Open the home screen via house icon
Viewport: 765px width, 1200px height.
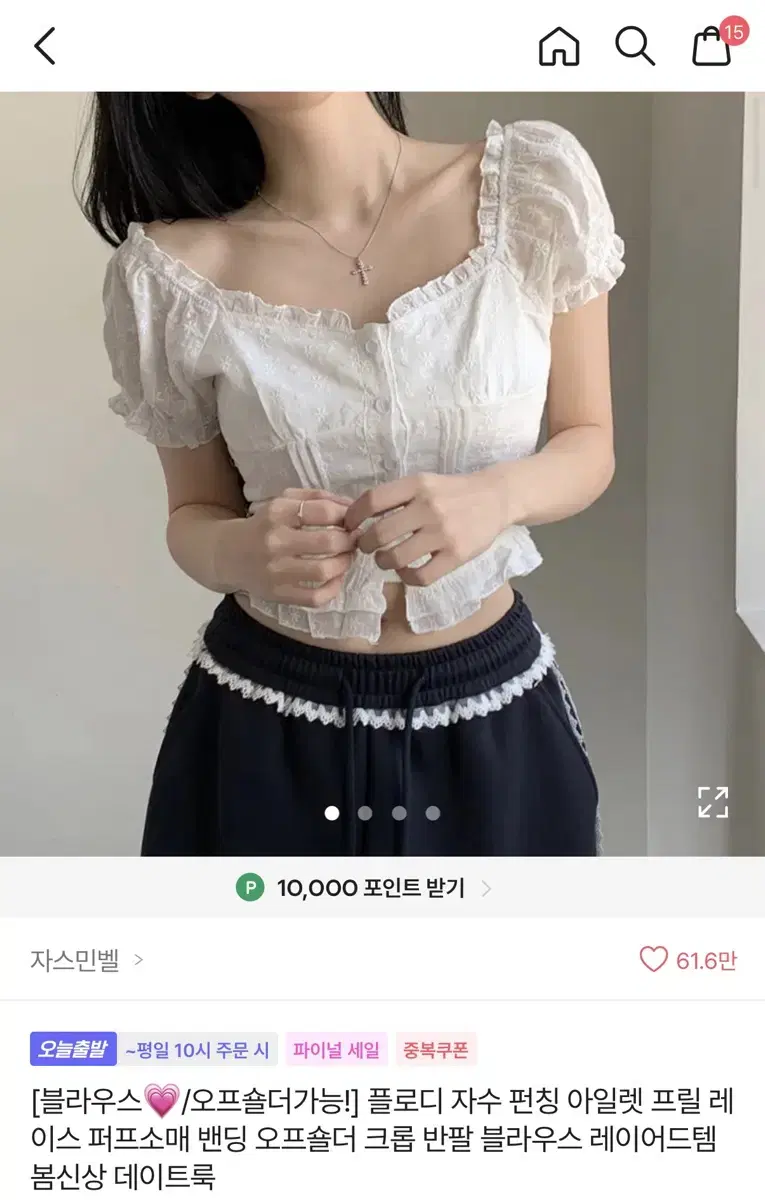560,46
